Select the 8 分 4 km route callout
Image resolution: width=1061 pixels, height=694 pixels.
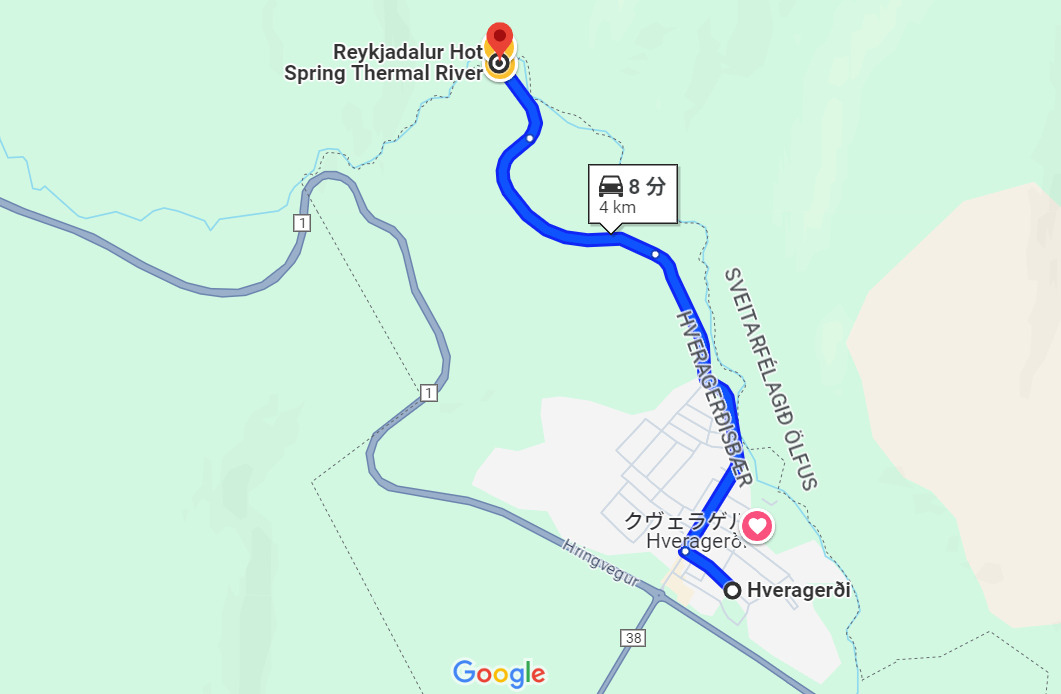633,194
